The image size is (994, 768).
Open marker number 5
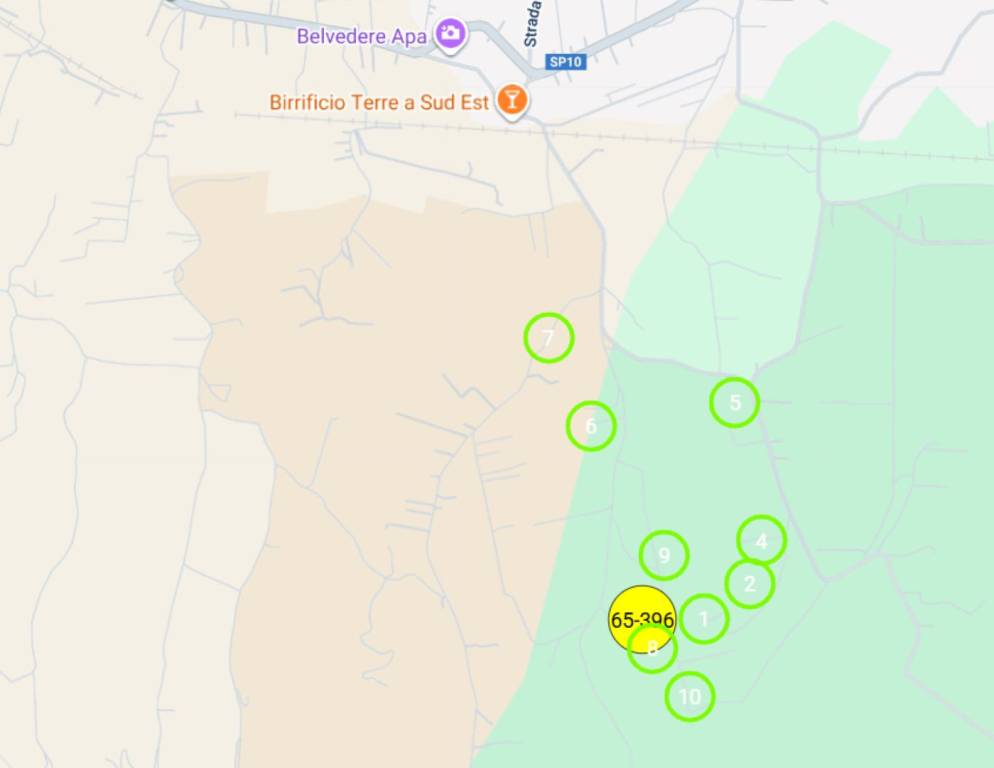pos(735,403)
